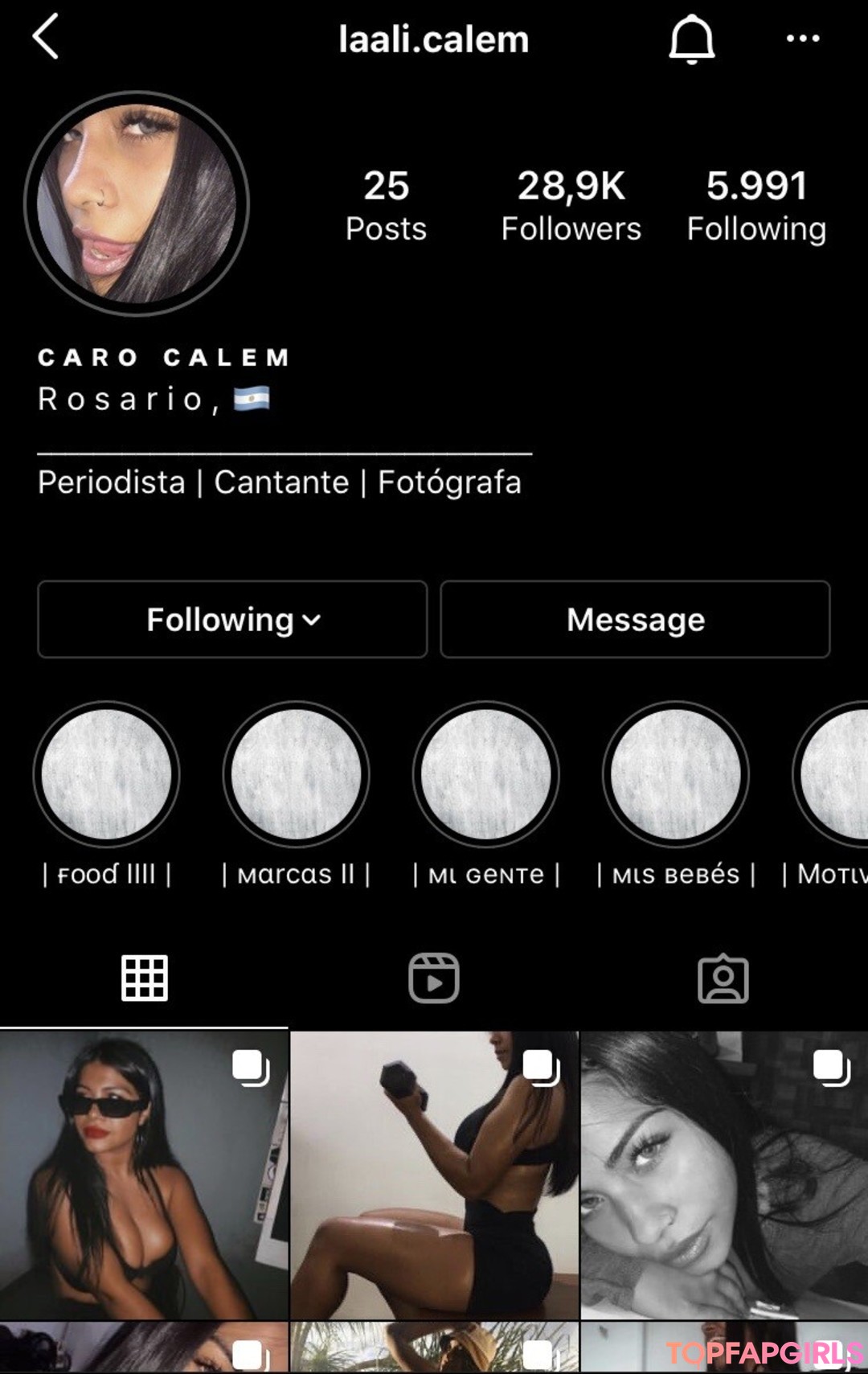This screenshot has width=868, height=1374.
Task: Open the black-and-white close-up post
Action: 724,1175
